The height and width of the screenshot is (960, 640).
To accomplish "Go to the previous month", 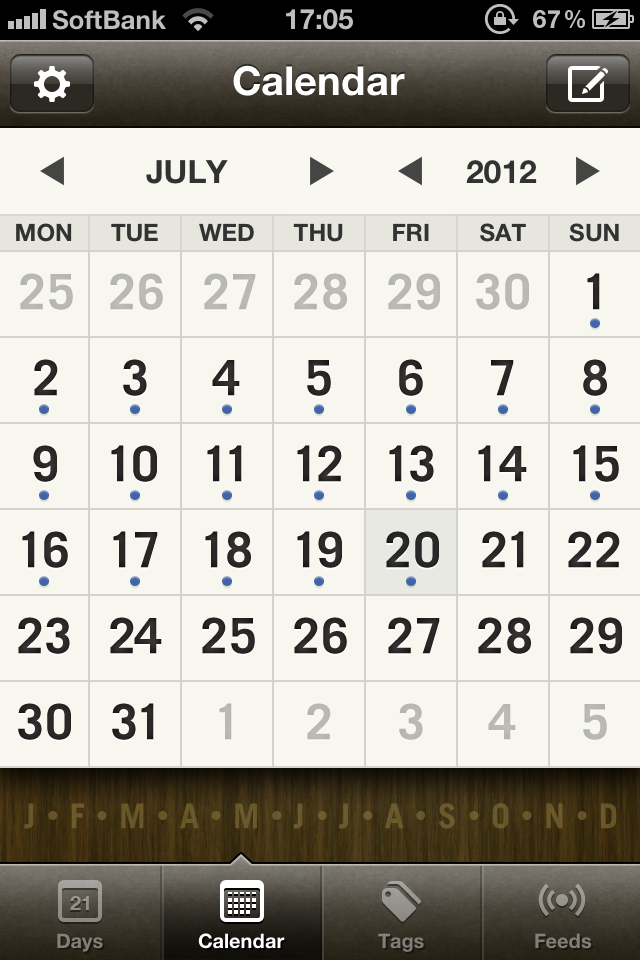I will 52,172.
